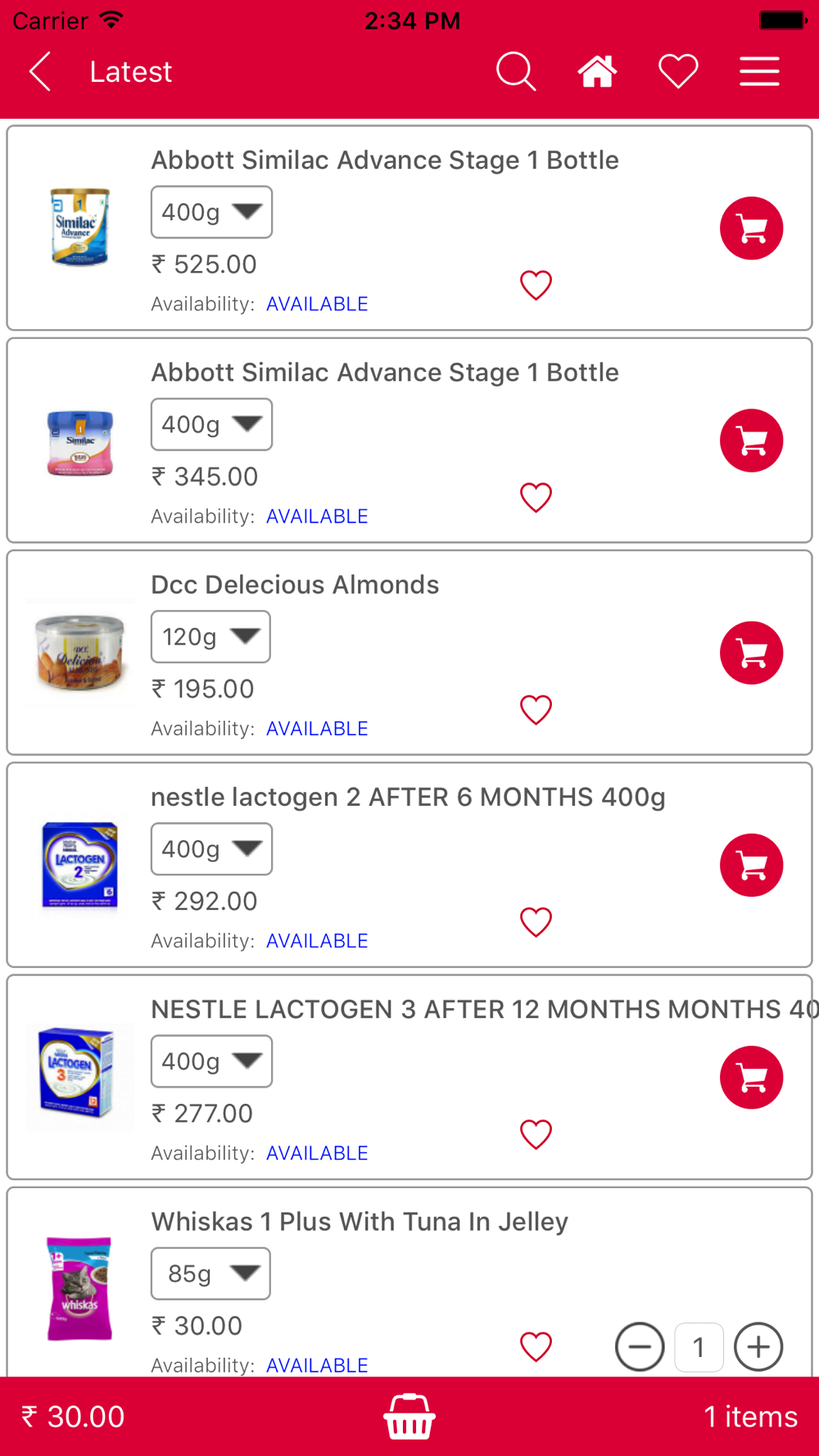
Task: Open the size dropdown for Lactogen 2
Action: pos(211,849)
